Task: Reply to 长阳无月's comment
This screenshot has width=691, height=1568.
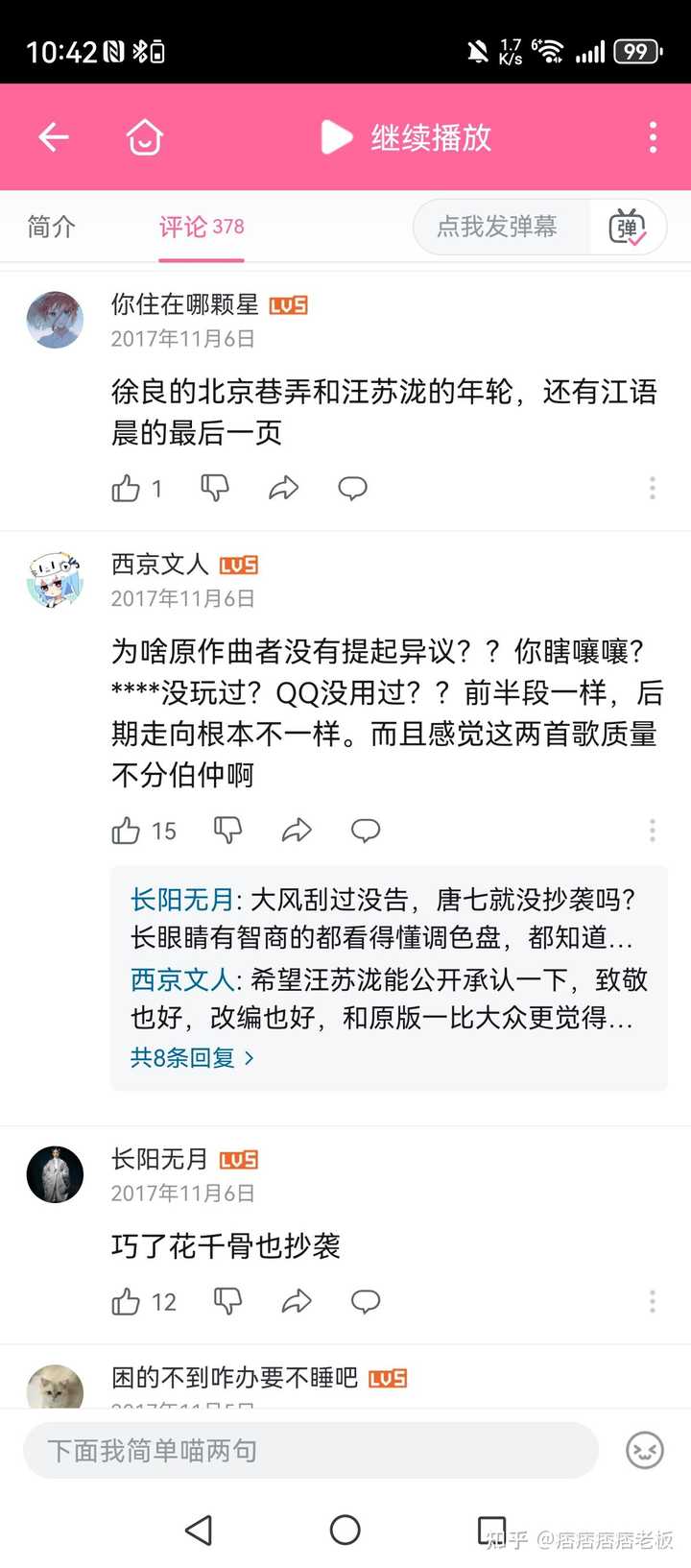Action: click(366, 1301)
